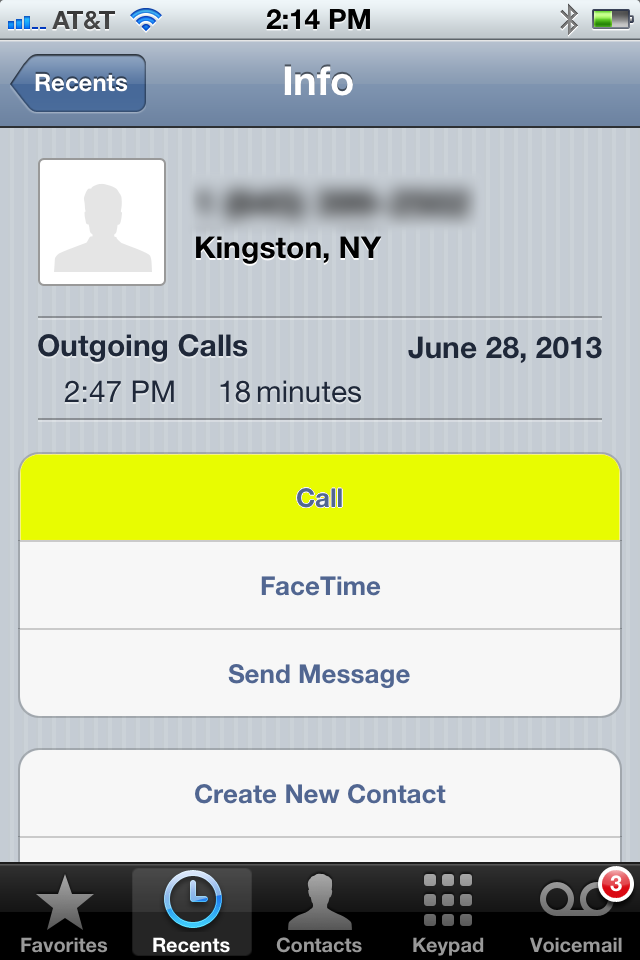Go back to Recents list
The height and width of the screenshot is (960, 640).
[79, 83]
